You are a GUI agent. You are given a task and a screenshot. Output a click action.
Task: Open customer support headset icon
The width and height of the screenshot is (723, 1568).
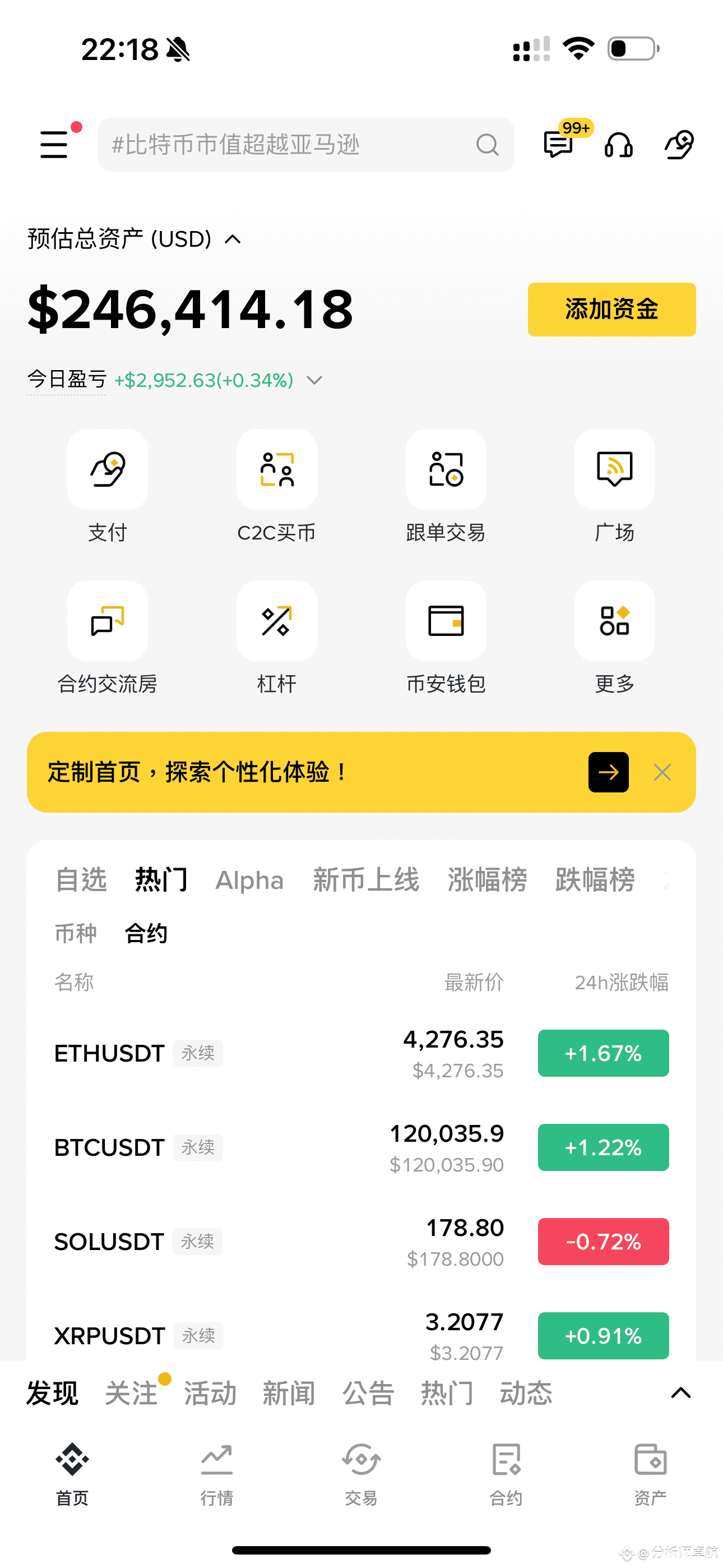(x=618, y=145)
